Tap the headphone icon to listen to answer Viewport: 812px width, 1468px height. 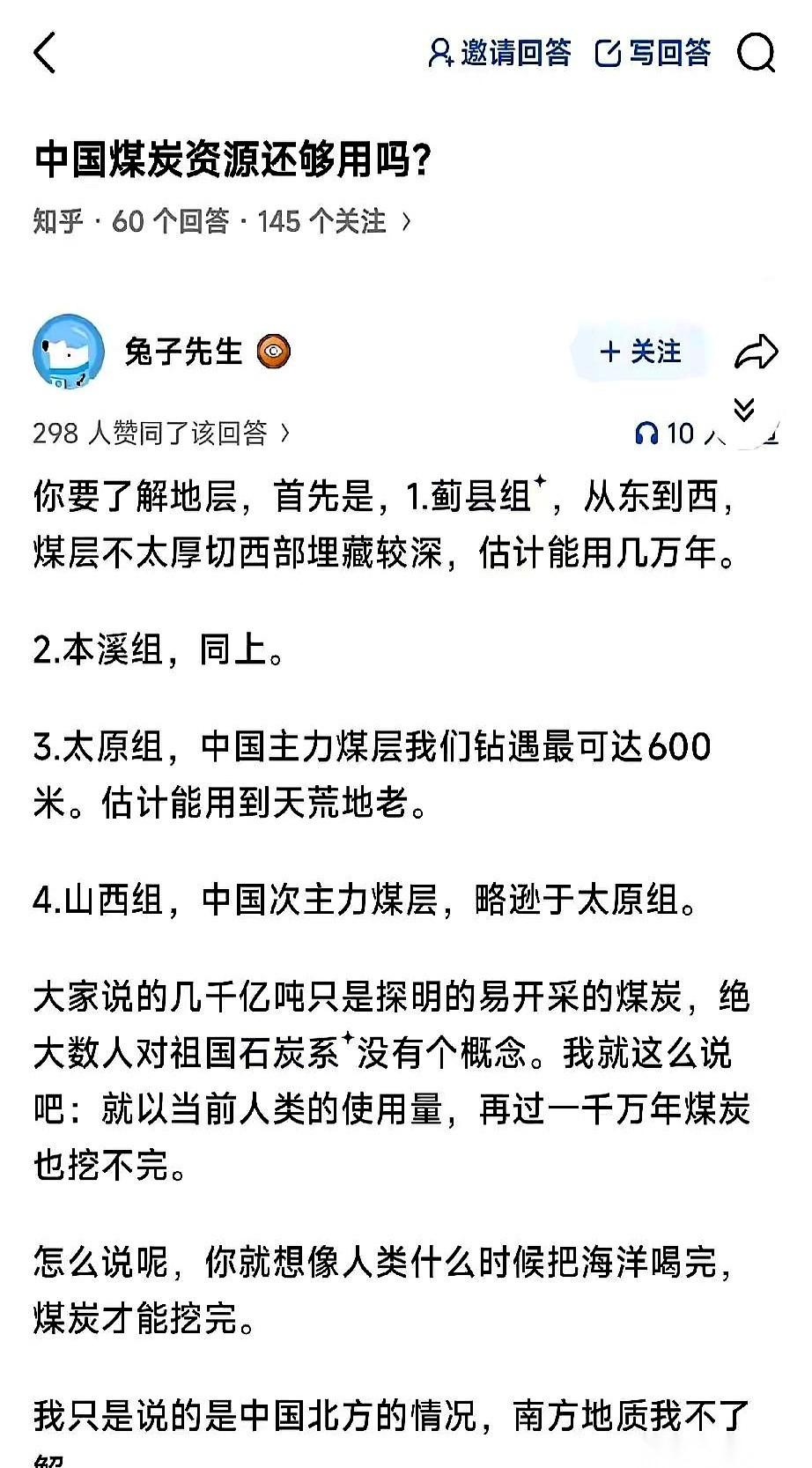tap(649, 432)
